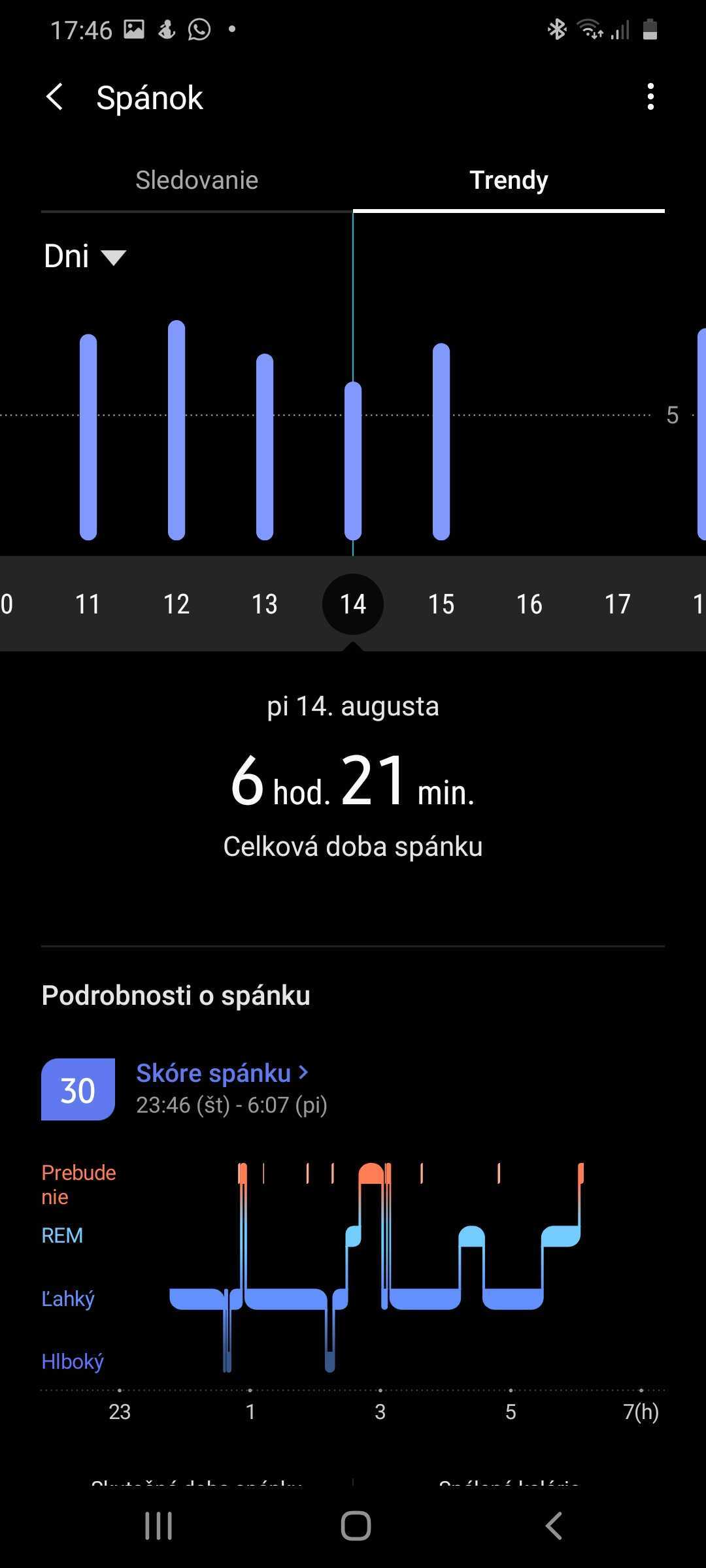Open the three-dot overflow menu
The height and width of the screenshot is (1568, 706).
point(650,97)
